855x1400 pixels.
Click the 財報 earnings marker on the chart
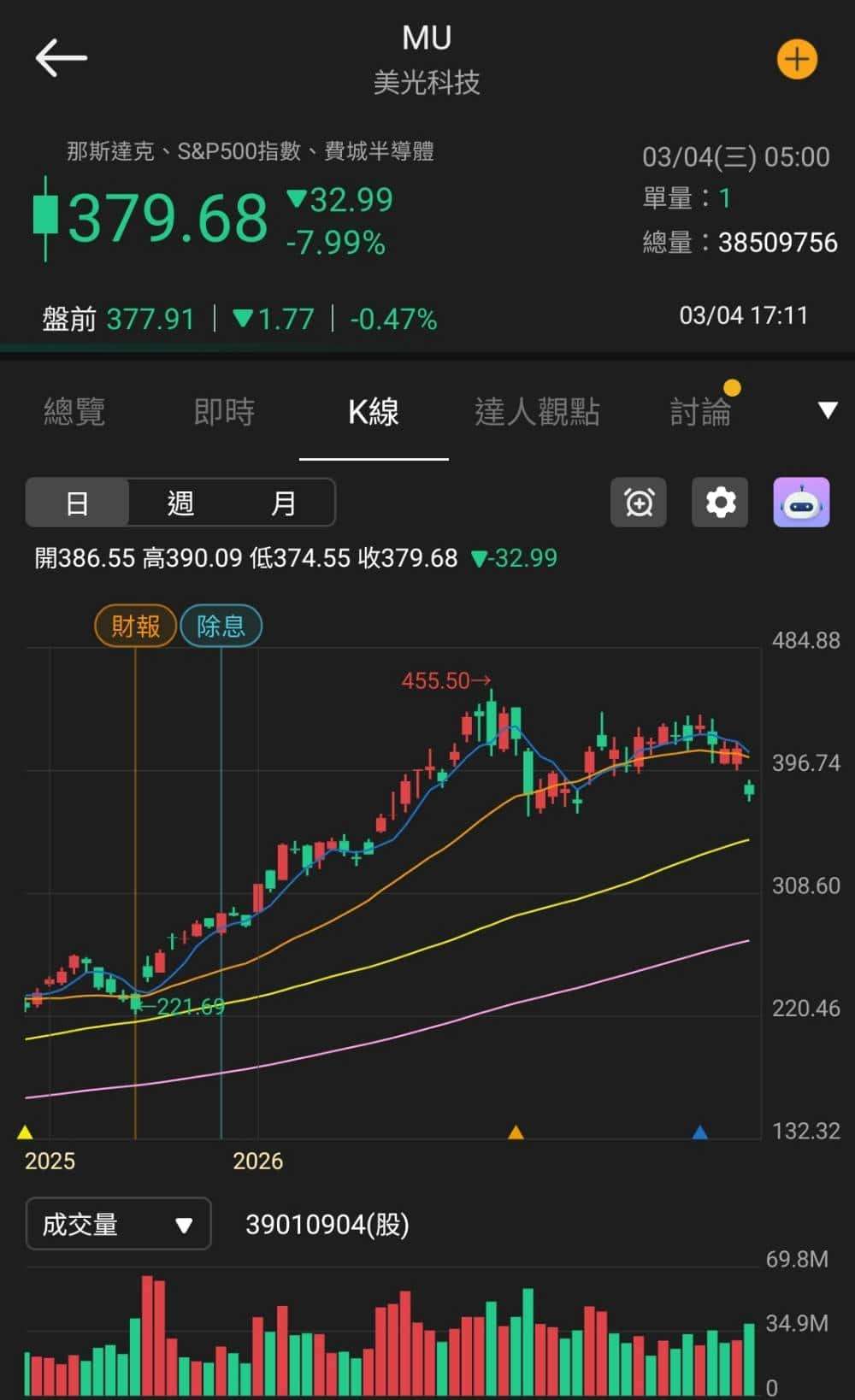pos(135,626)
